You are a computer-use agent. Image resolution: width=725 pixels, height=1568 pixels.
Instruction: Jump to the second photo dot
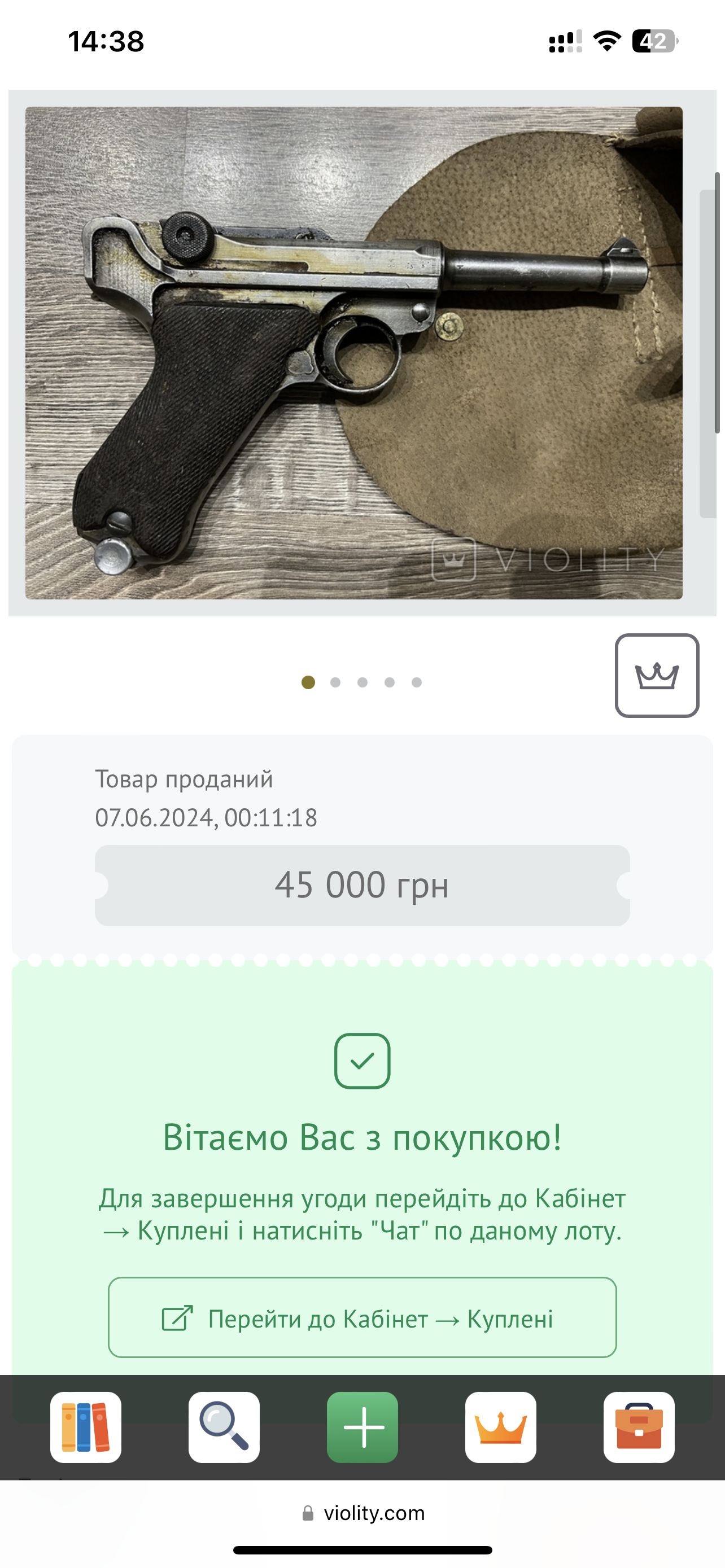[335, 682]
